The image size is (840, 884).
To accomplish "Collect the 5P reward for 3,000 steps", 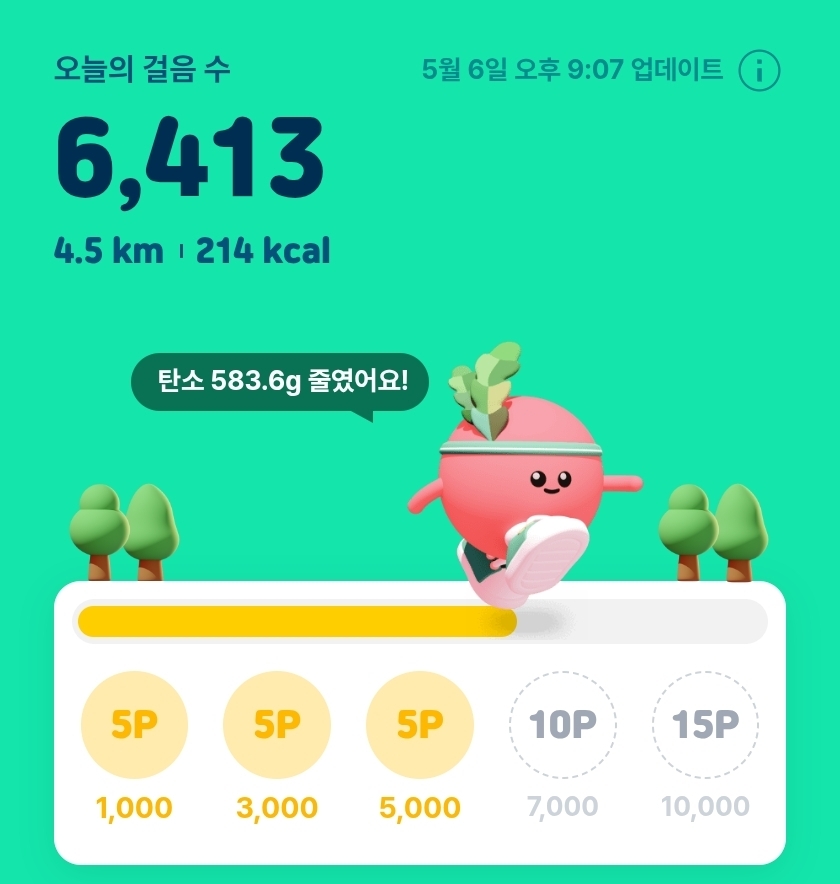I will (277, 725).
